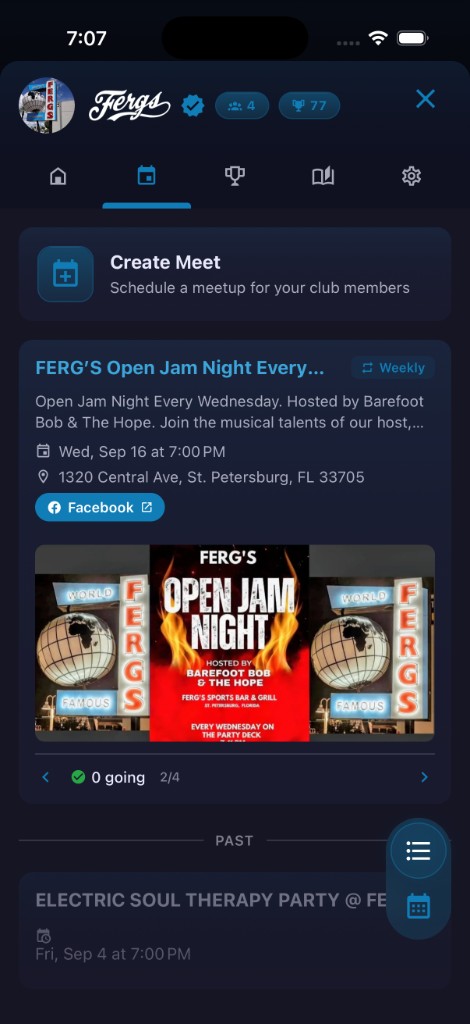Switch to calendar view of meets
The width and height of the screenshot is (470, 1024).
coord(418,908)
